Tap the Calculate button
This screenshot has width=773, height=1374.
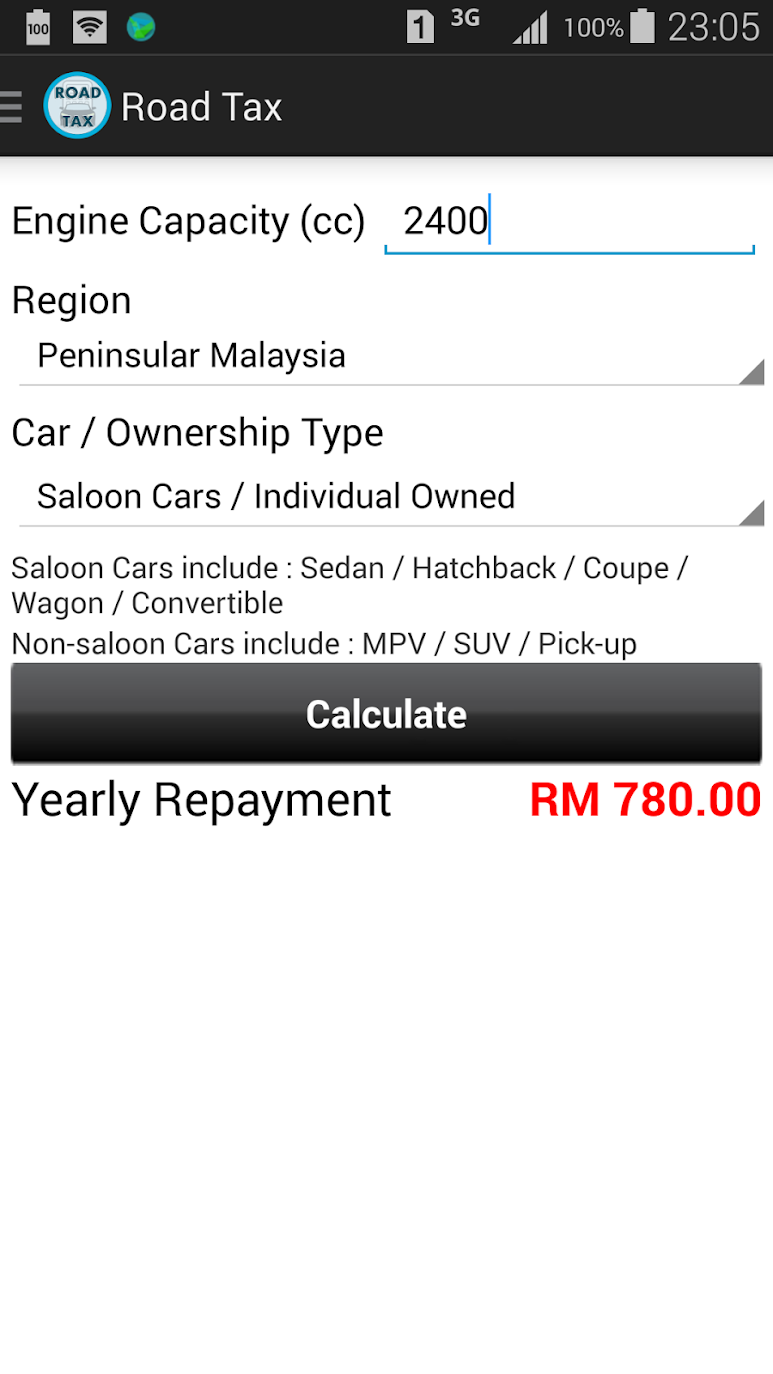pyautogui.click(x=386, y=714)
